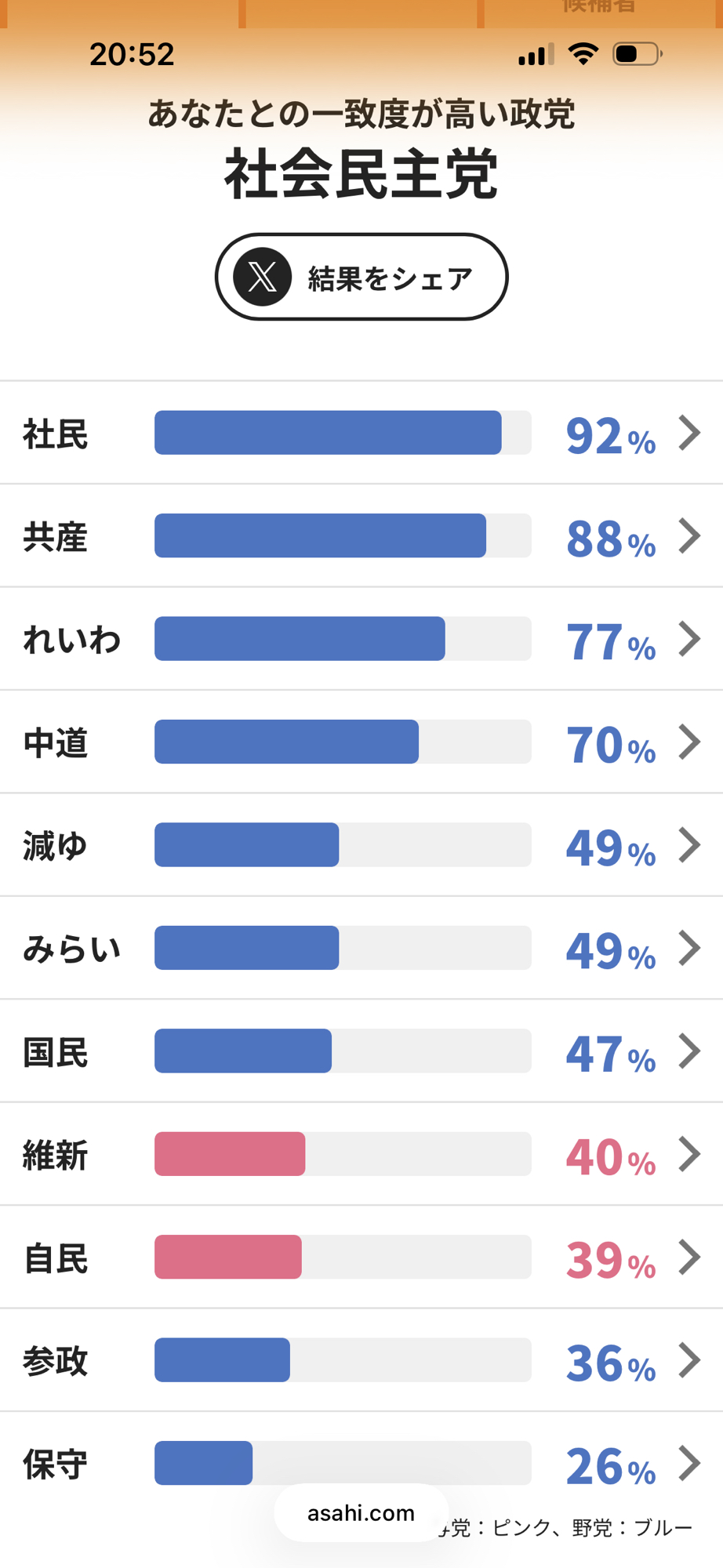Open the みらい 49% match details

tap(361, 949)
